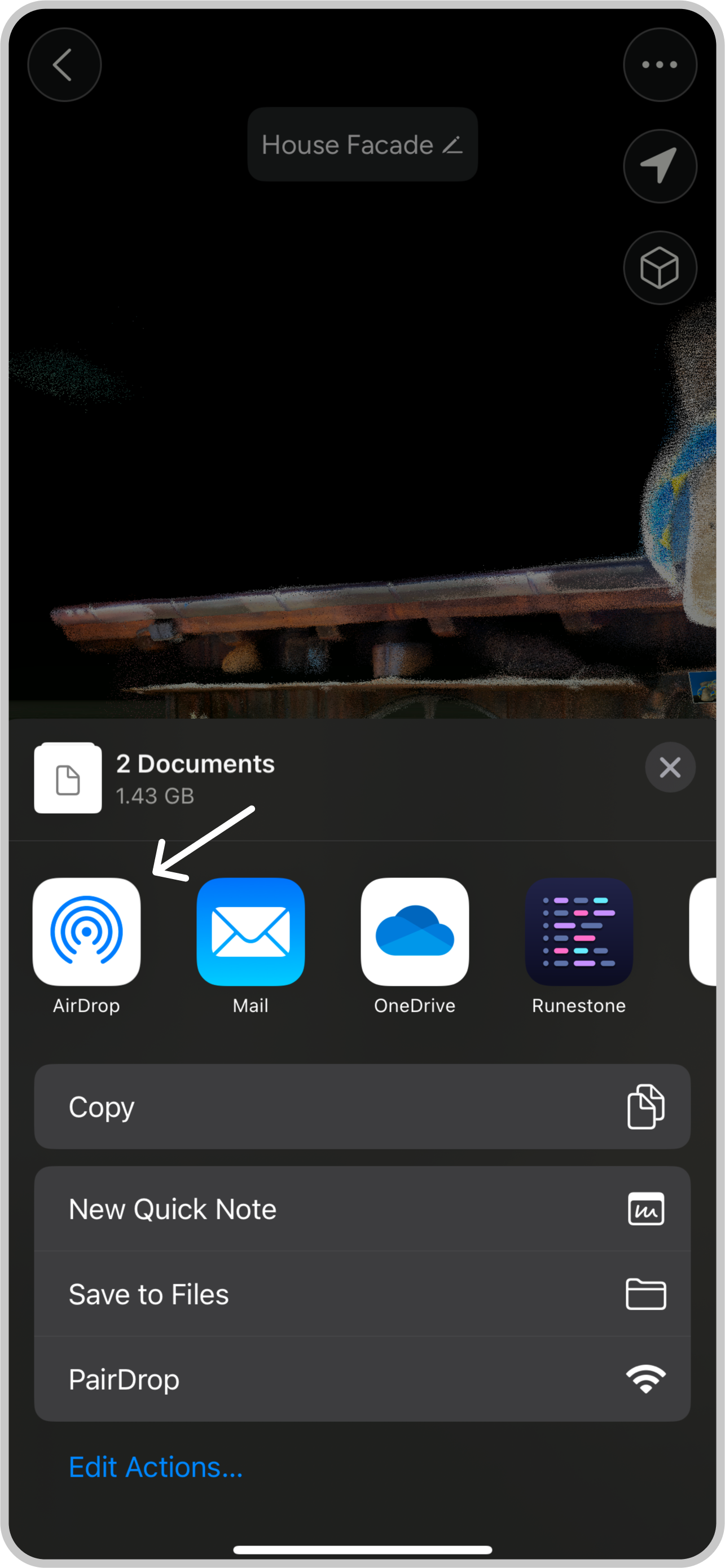
Task: Send the documents with Mail
Action: (250, 932)
